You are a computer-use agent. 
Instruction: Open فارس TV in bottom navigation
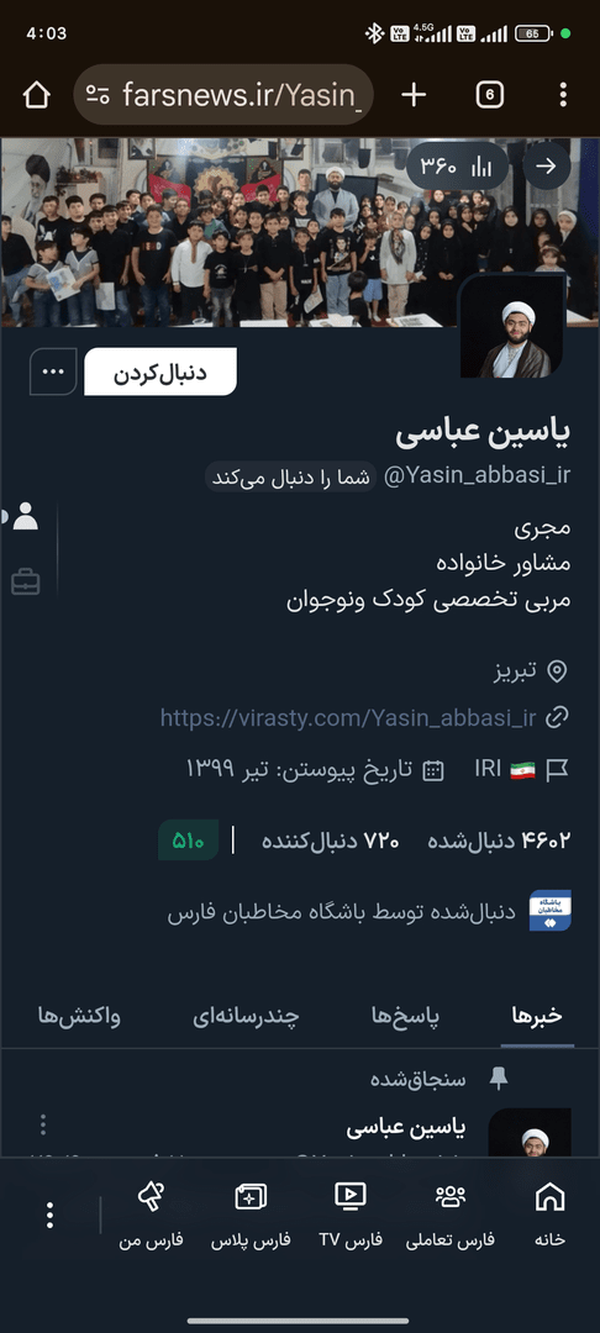point(350,1215)
